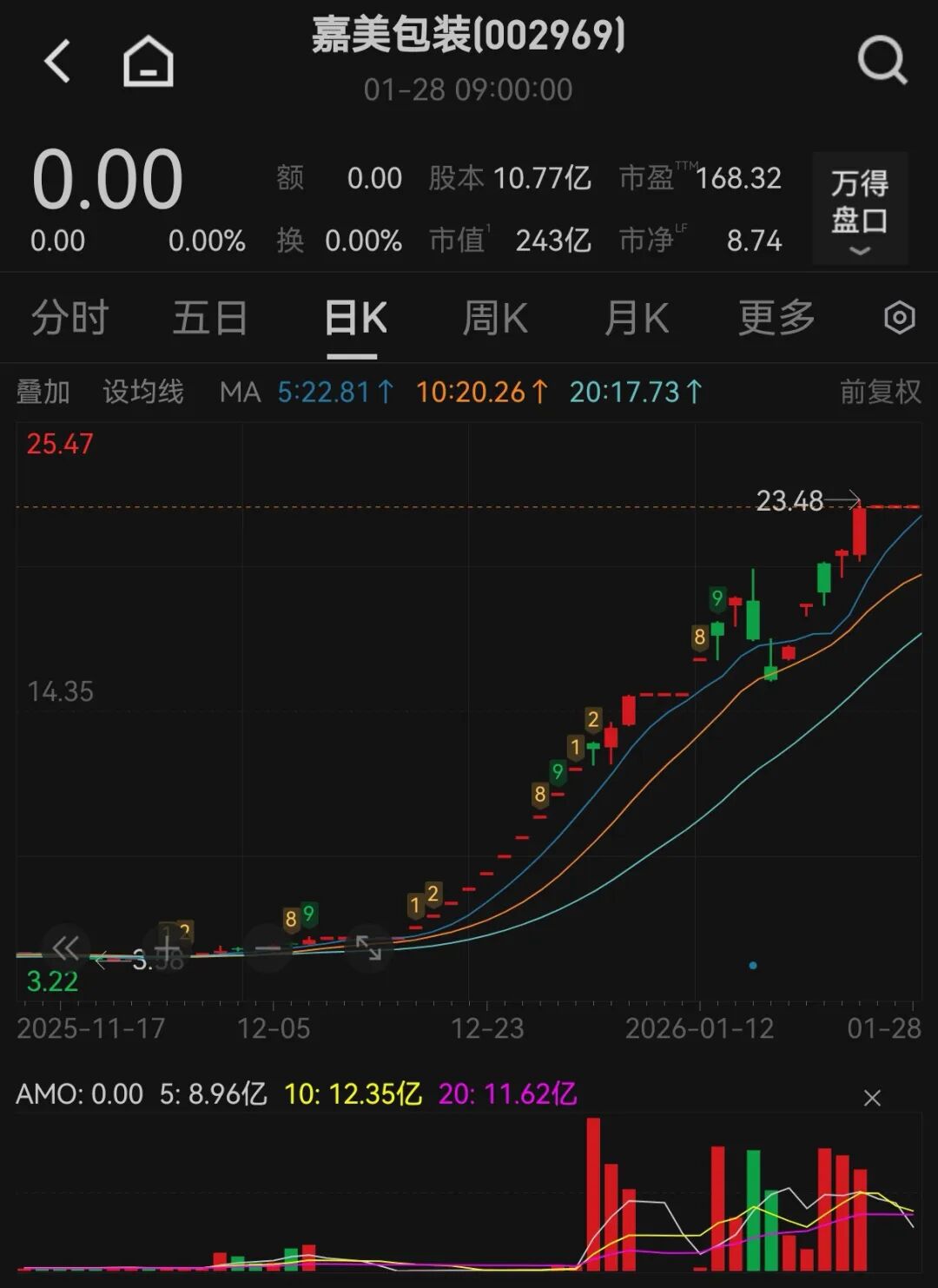Tap 叠加 to overlay another stock
Image resolution: width=938 pixels, height=1288 pixels.
43,392
